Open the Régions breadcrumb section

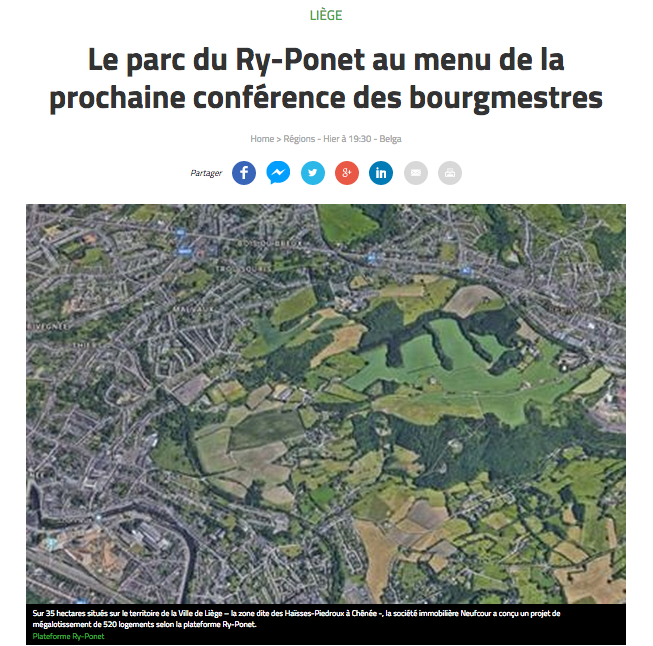(301, 139)
